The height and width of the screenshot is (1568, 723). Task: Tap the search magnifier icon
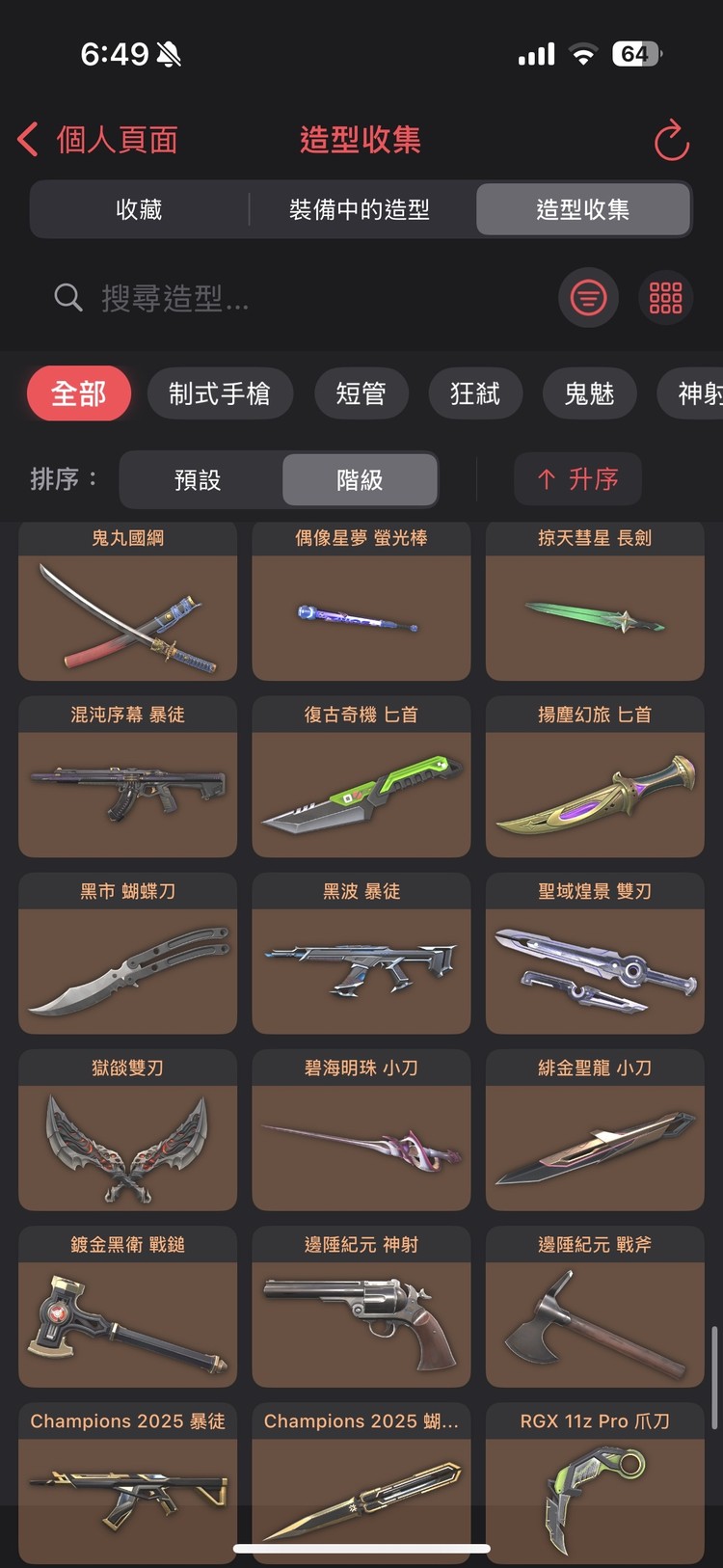point(67,298)
